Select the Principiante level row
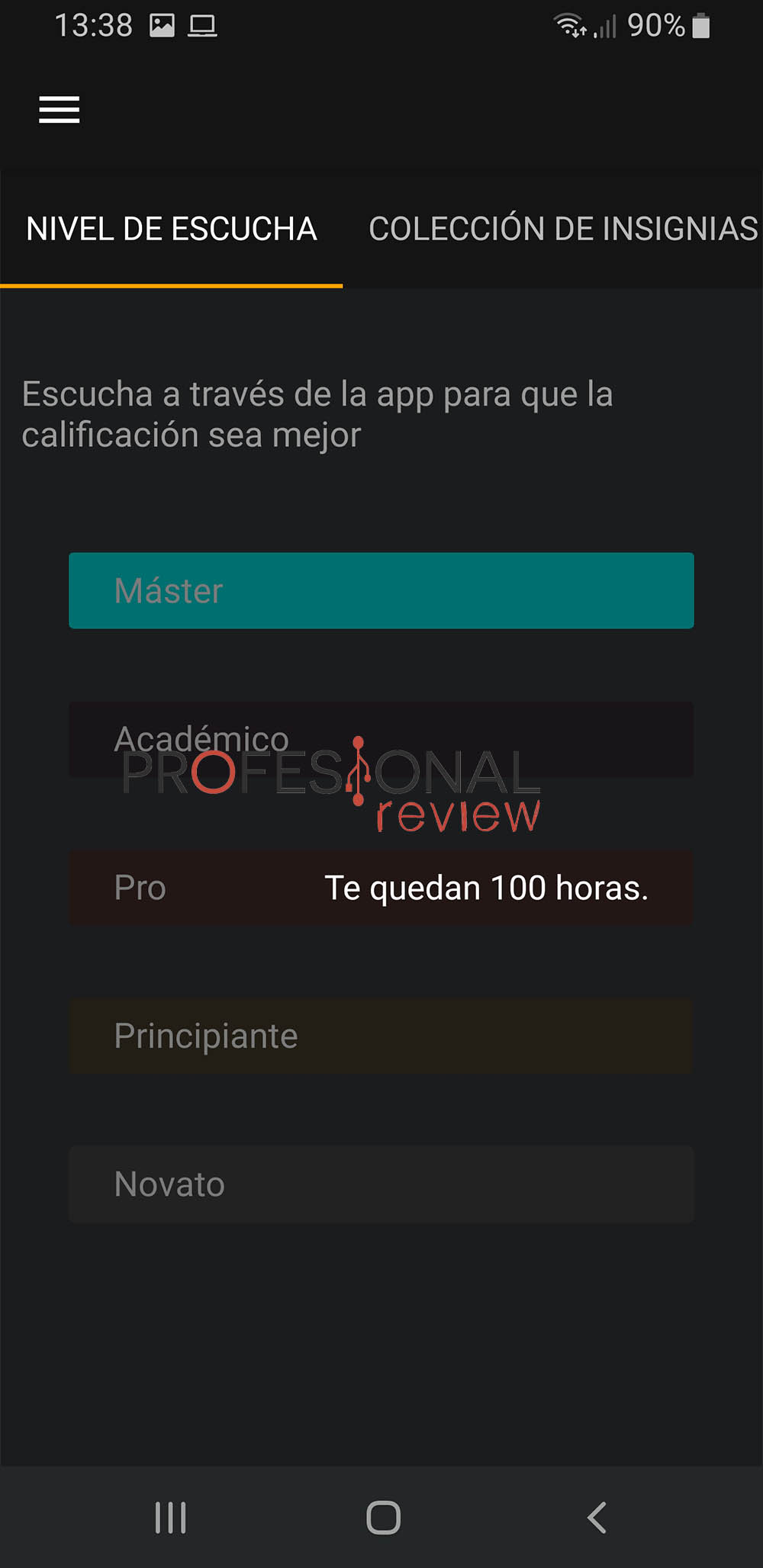This screenshot has width=763, height=1568. [381, 1036]
